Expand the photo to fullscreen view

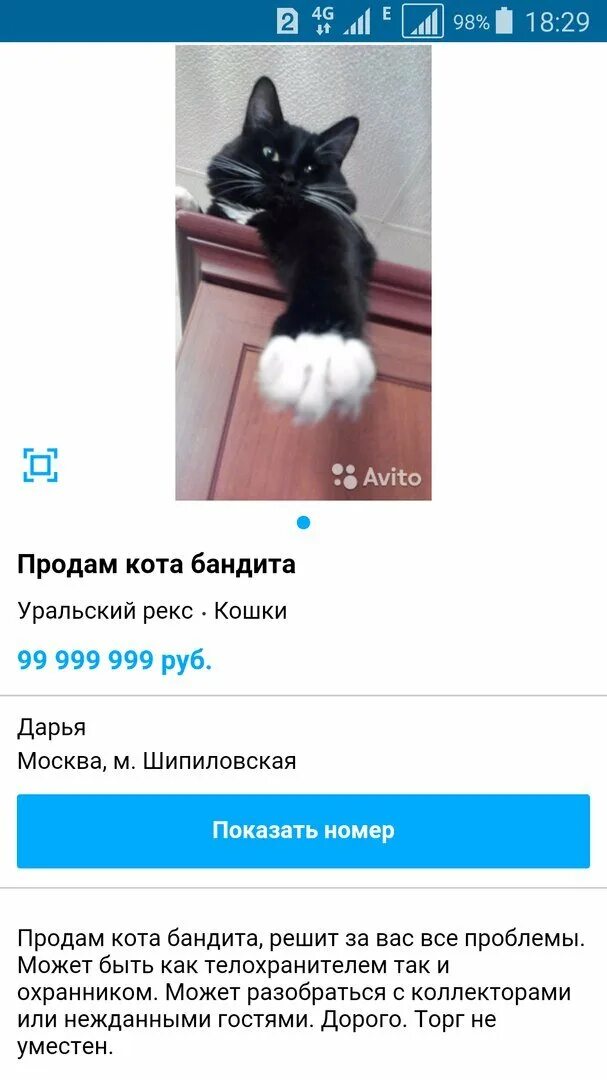coord(40,465)
